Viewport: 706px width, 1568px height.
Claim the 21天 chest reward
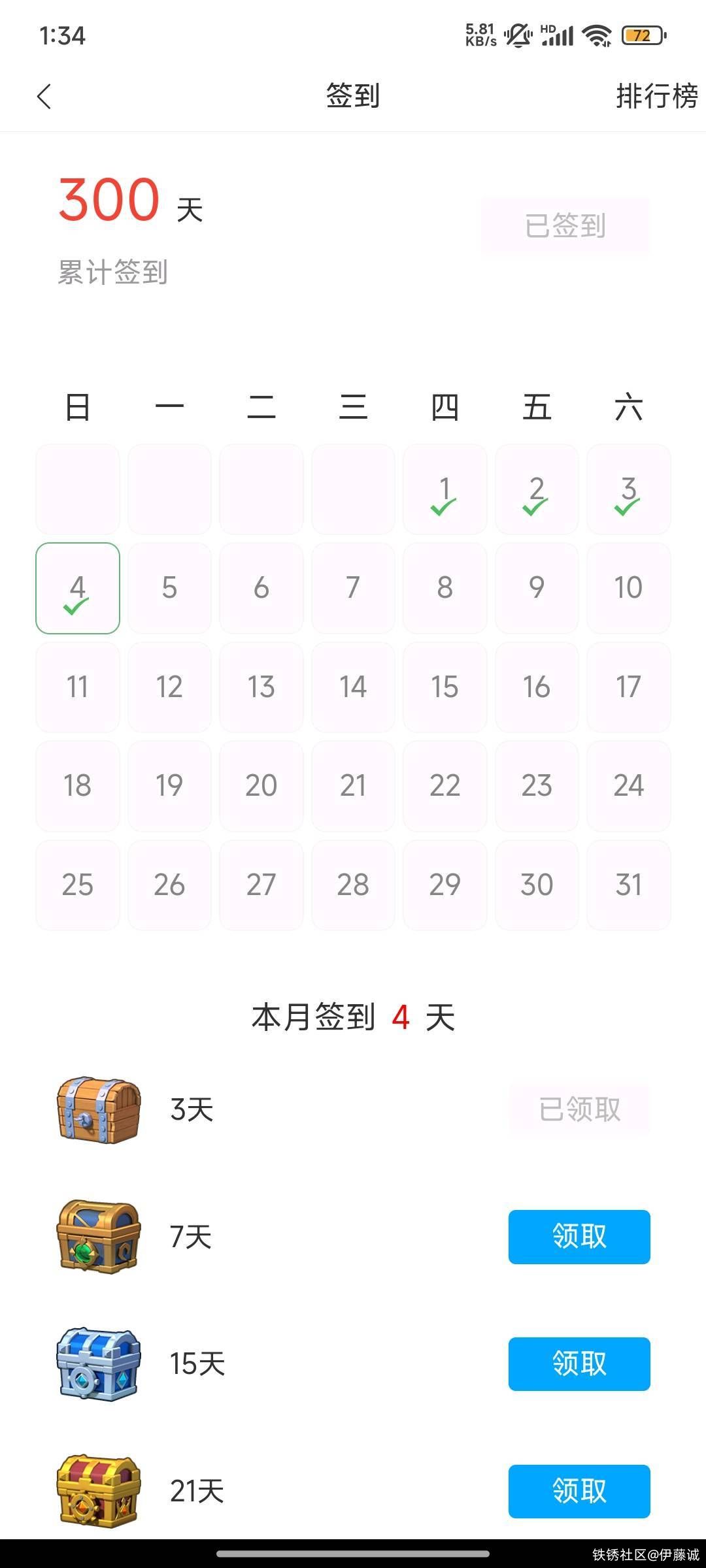pos(579,1492)
